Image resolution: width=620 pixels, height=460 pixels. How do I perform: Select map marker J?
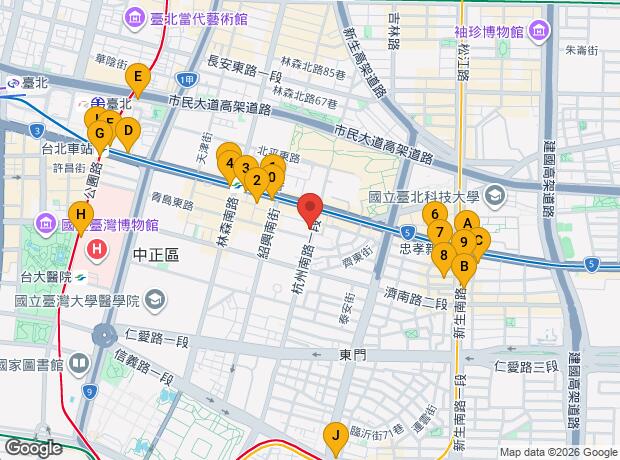point(336,435)
